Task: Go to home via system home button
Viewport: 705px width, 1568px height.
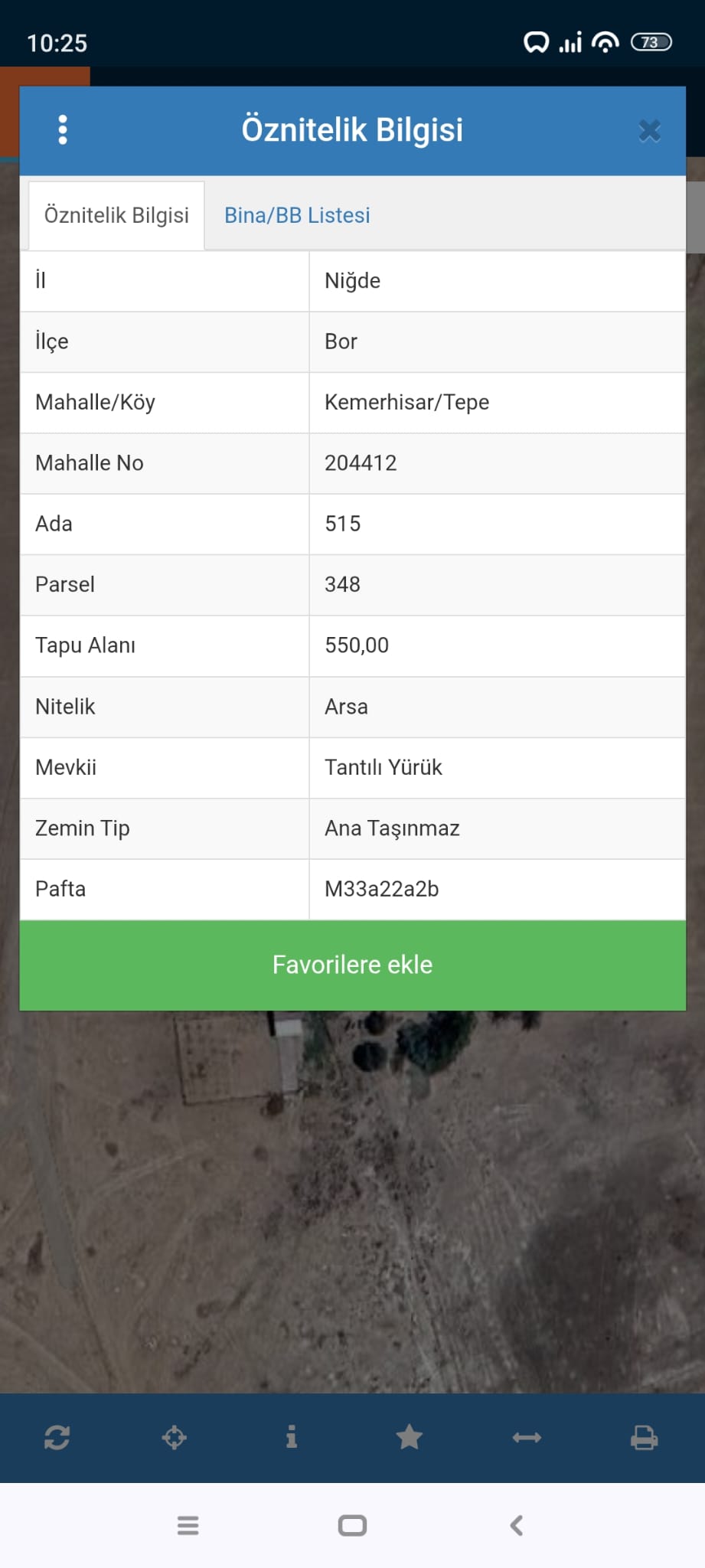Action: point(352,1526)
